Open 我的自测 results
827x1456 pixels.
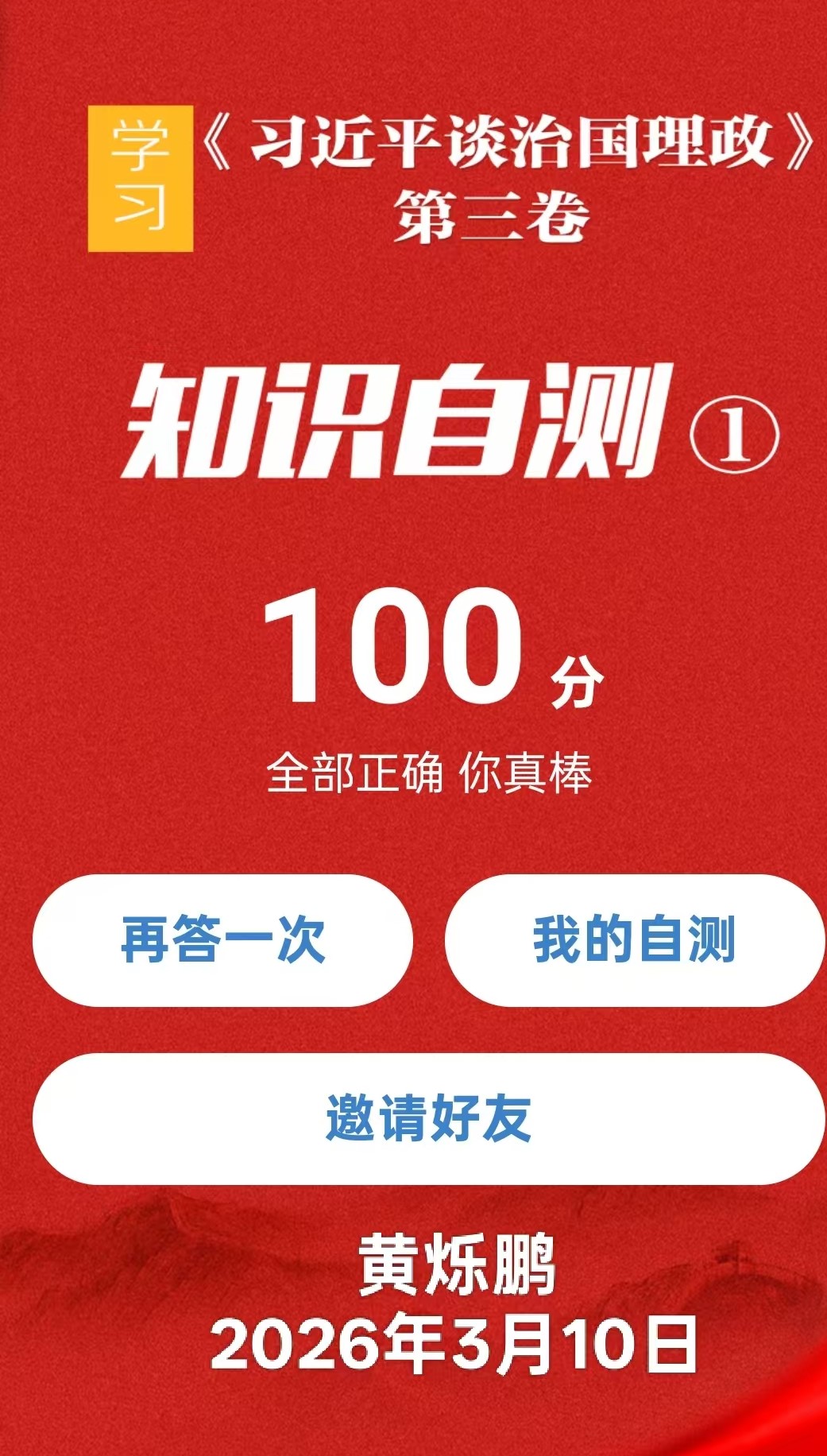634,940
